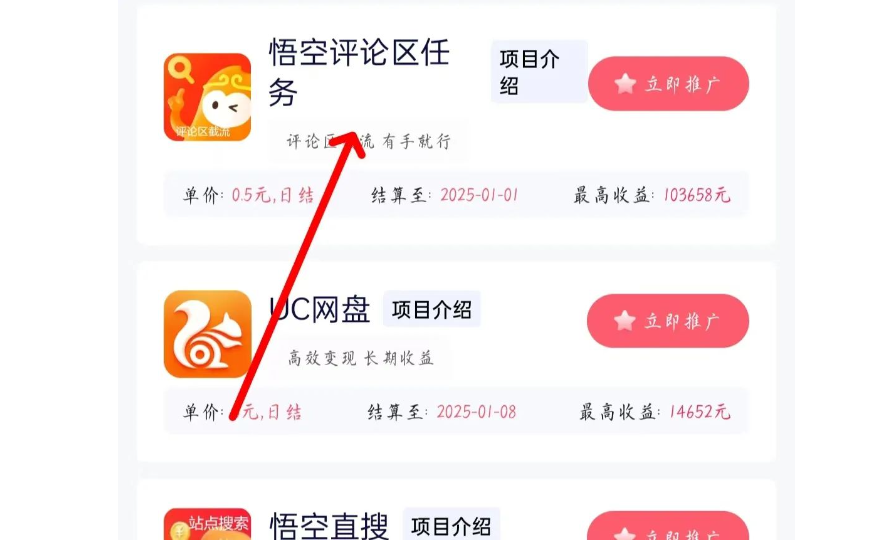Tap 立即推广 for 悟空评论区任务
Screen dimensions: 880x558
(668, 84)
